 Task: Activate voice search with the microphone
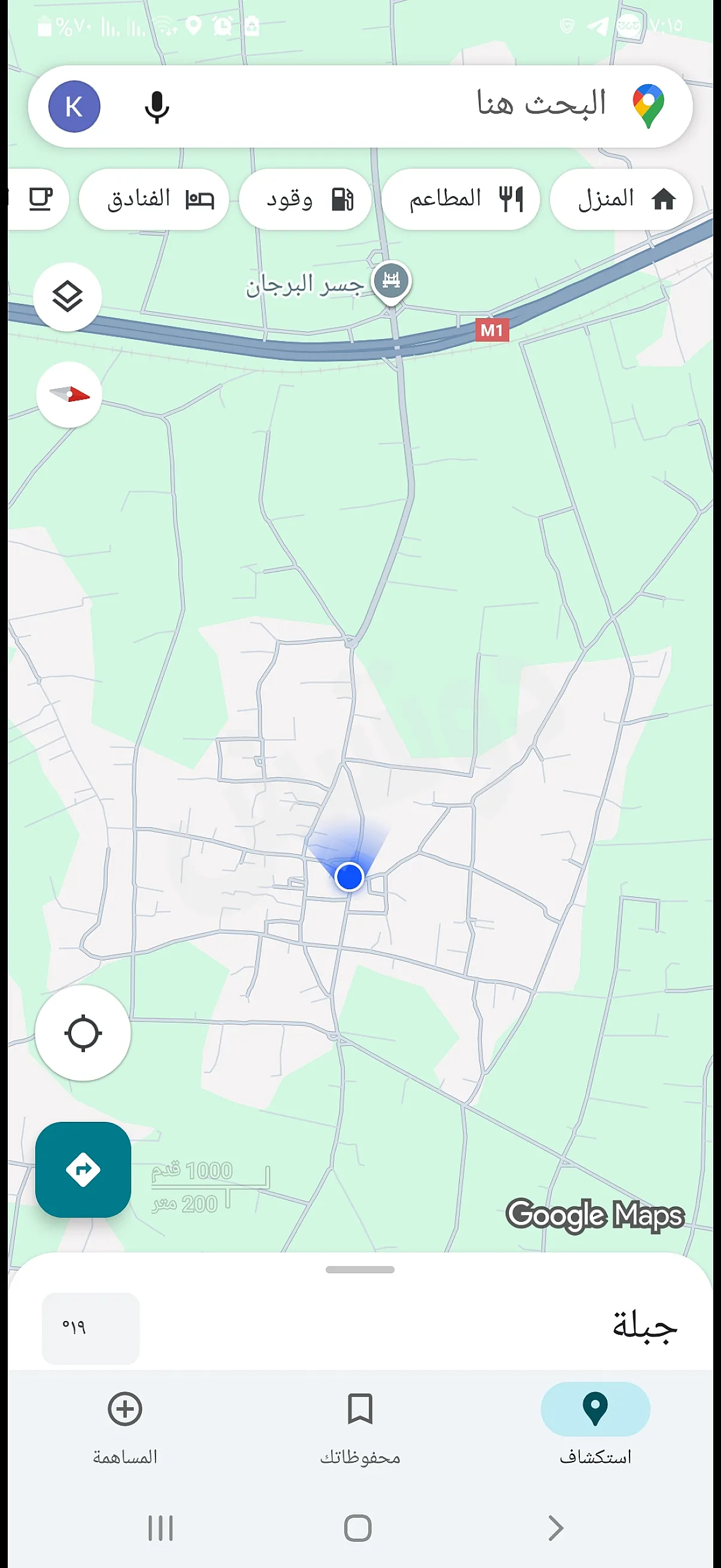coord(157,106)
